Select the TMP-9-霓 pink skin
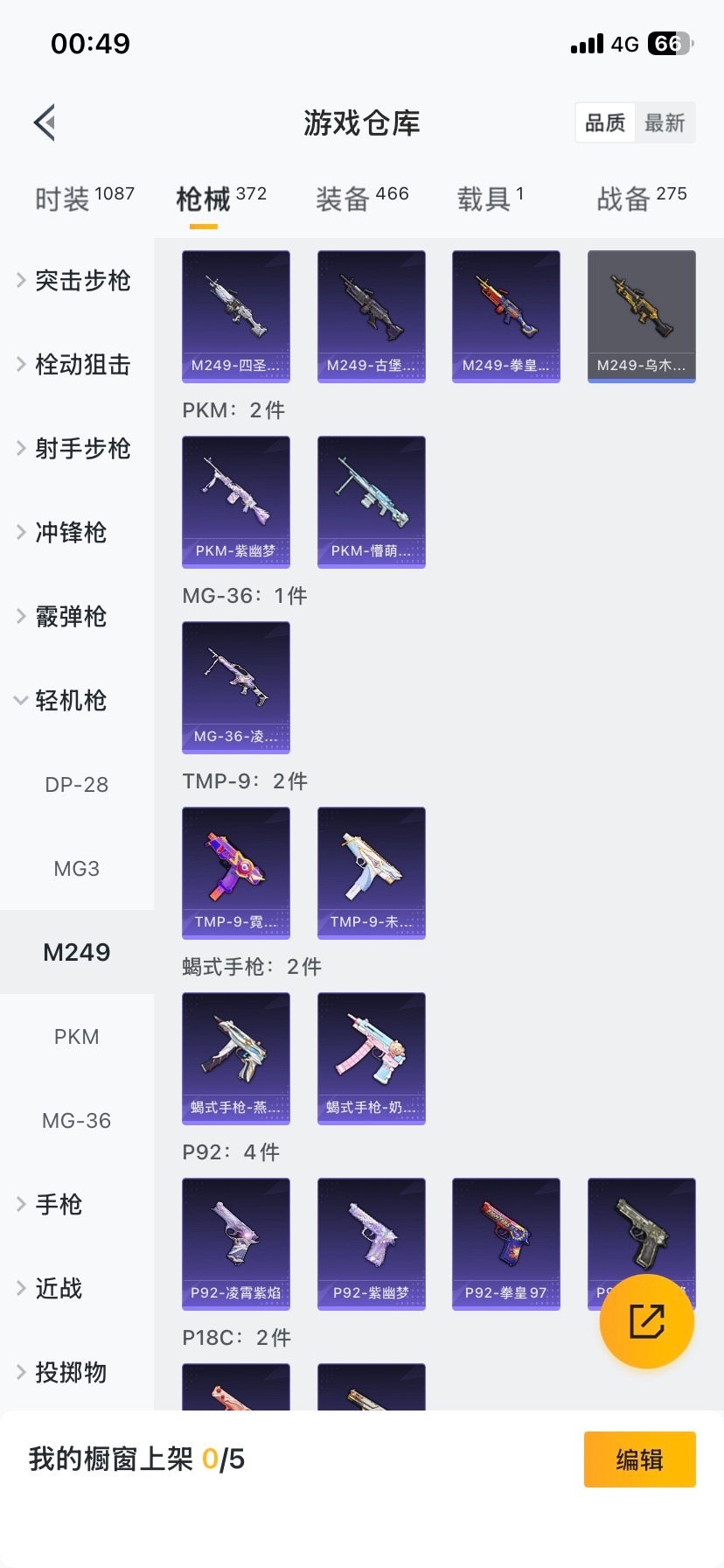This screenshot has height=1568, width=724. pos(235,872)
